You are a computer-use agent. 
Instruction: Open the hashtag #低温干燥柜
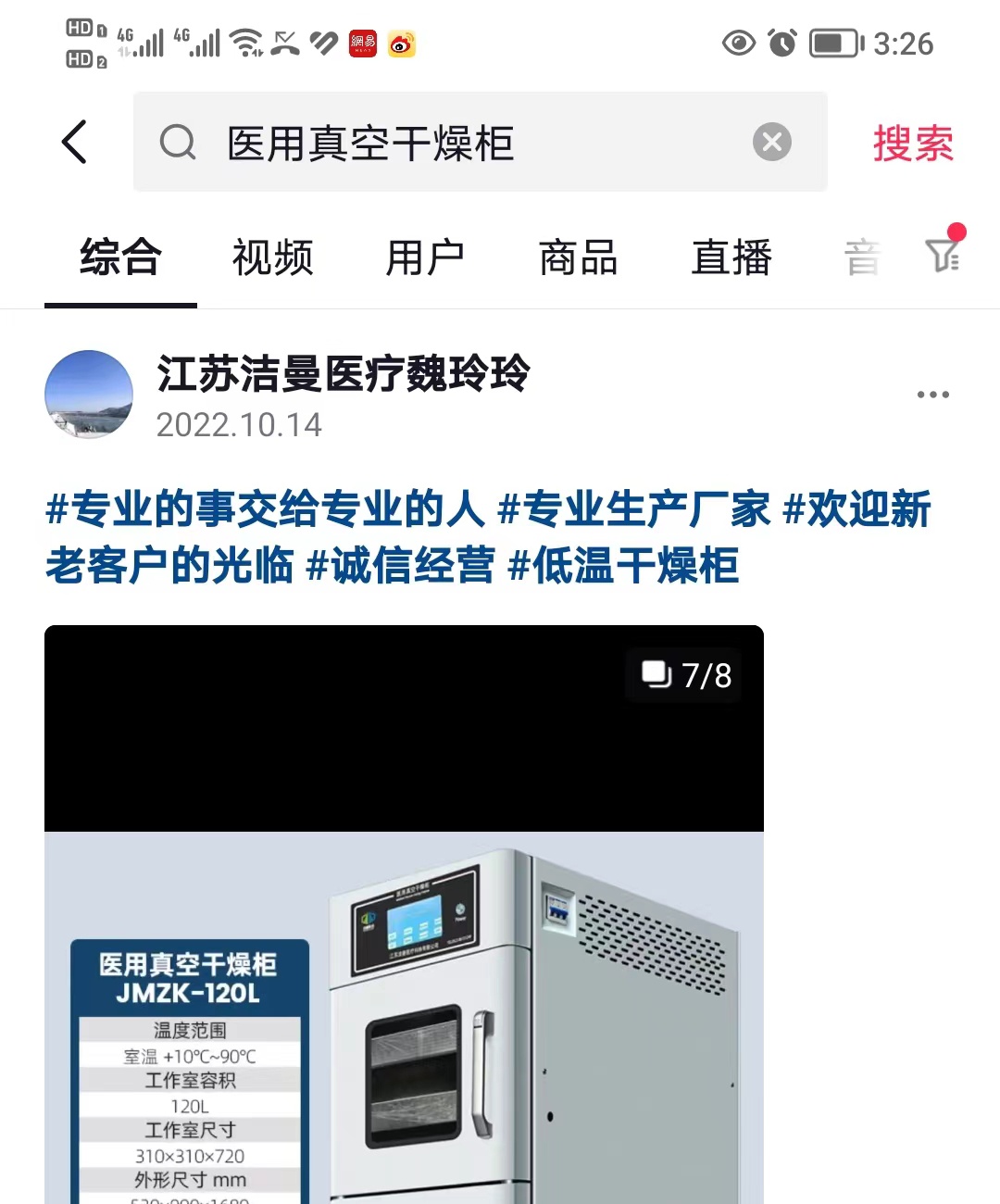tap(624, 566)
